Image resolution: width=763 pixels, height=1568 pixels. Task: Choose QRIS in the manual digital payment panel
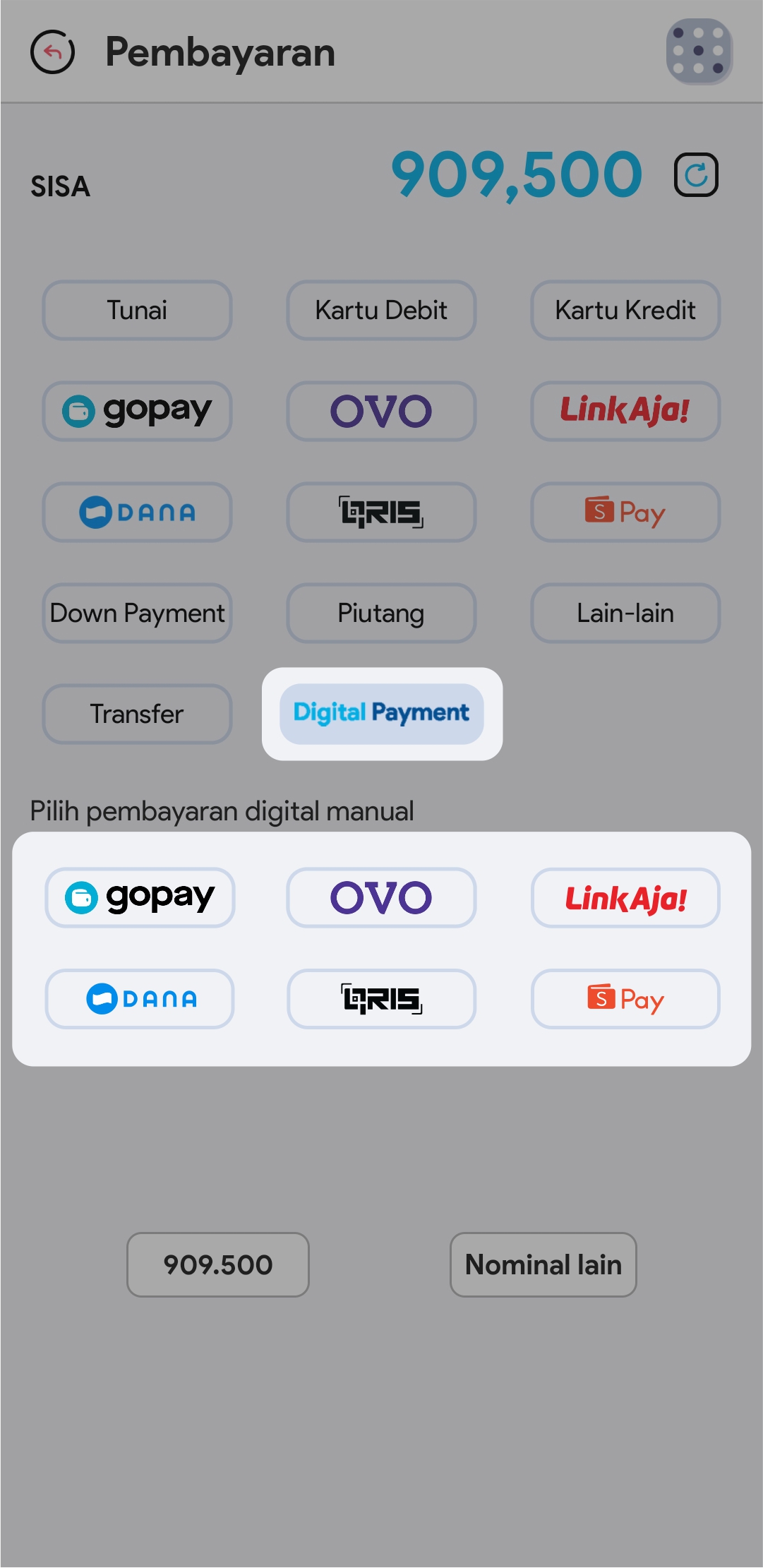[381, 999]
